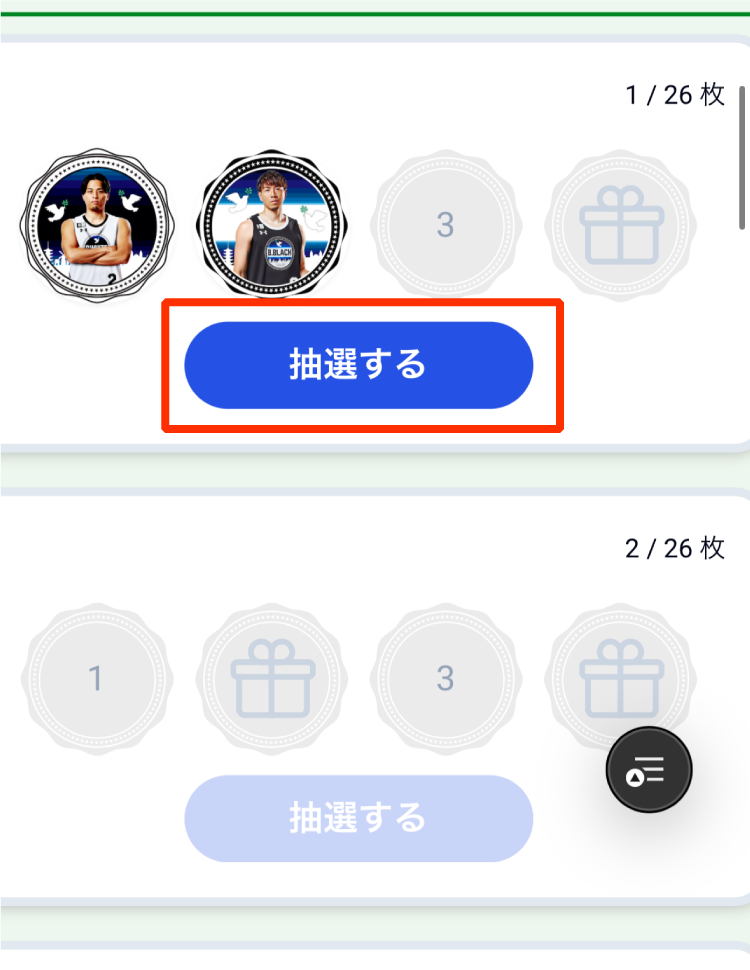Open the gift reward stamp on first card
The image size is (750, 970).
tap(622, 225)
